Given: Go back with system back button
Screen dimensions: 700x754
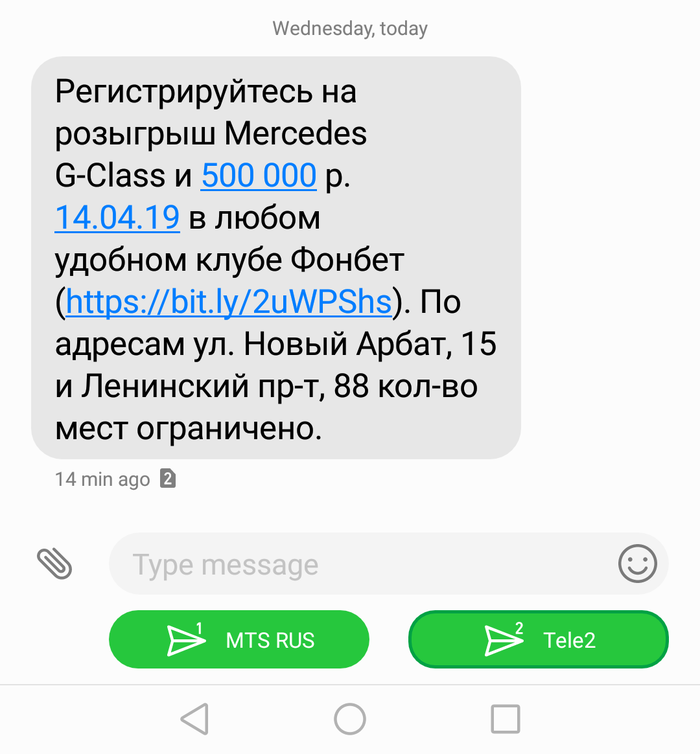Looking at the screenshot, I should 194,719.
